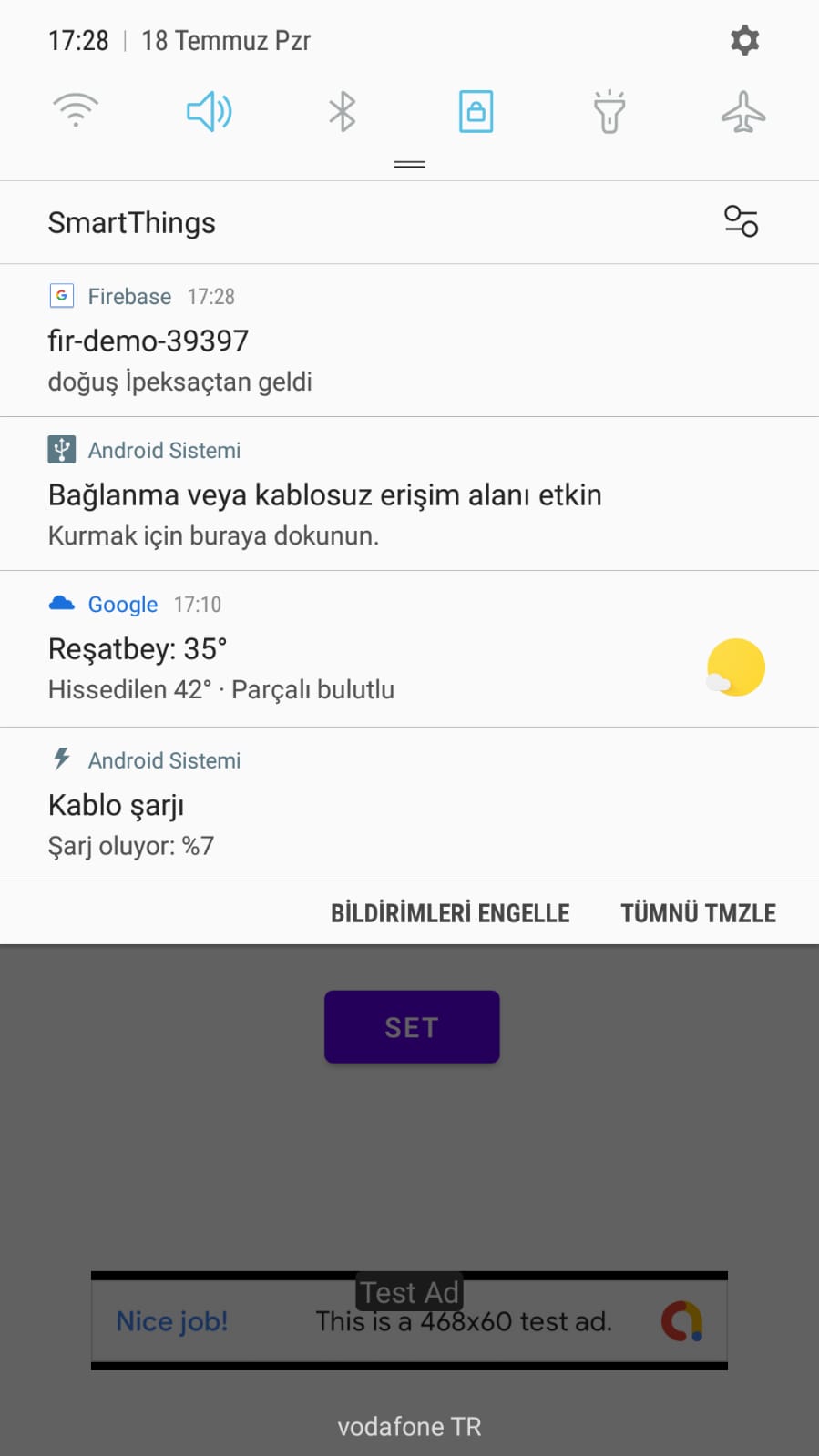Select the SmartThings panel label
Viewport: 819px width, 1456px height.
click(131, 221)
